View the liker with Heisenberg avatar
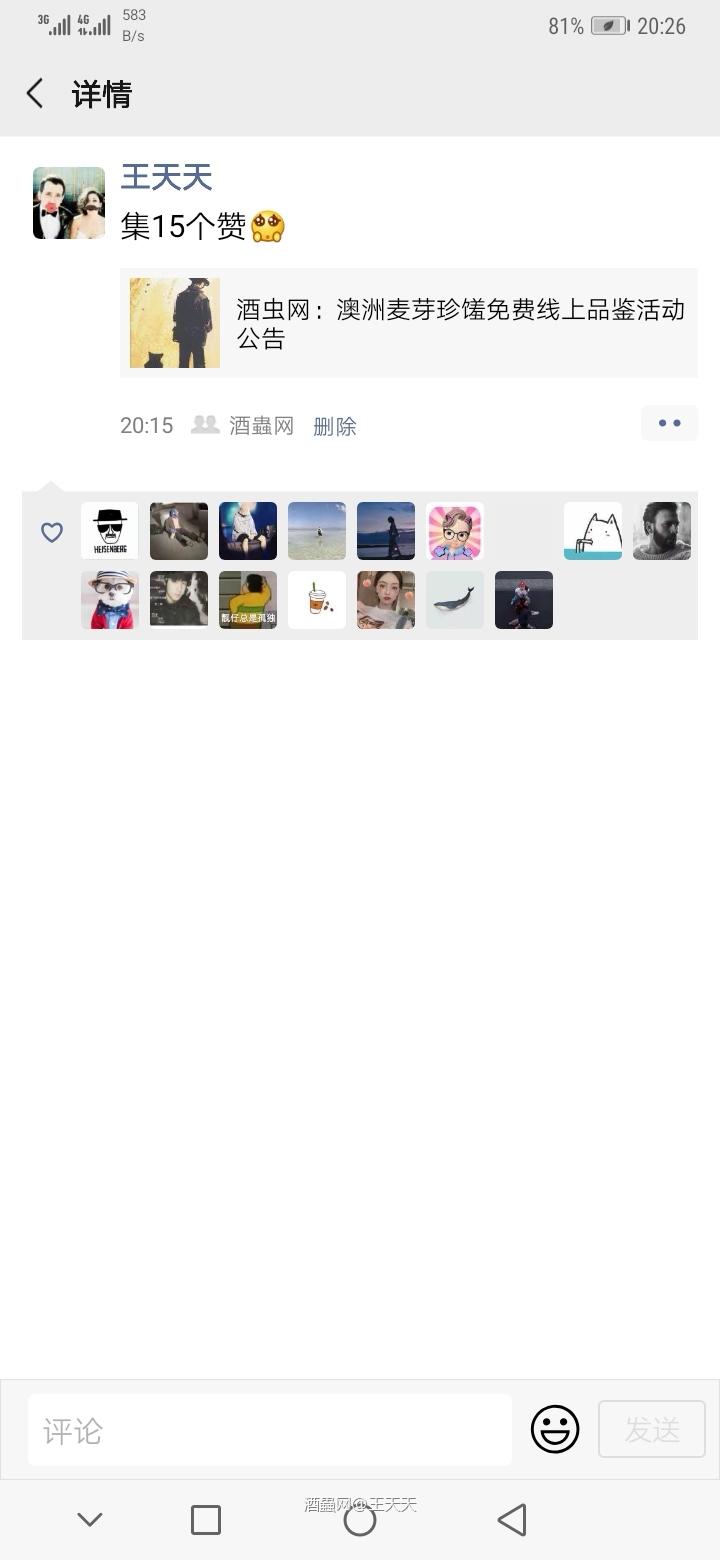720x1560 pixels. click(x=110, y=531)
